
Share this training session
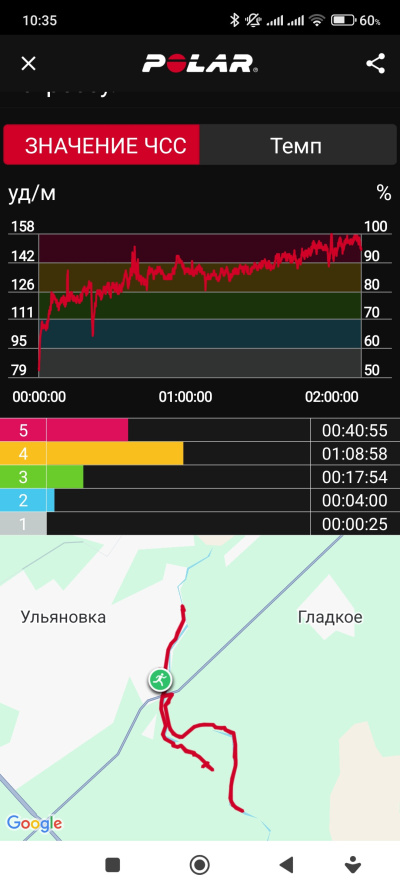point(376,63)
